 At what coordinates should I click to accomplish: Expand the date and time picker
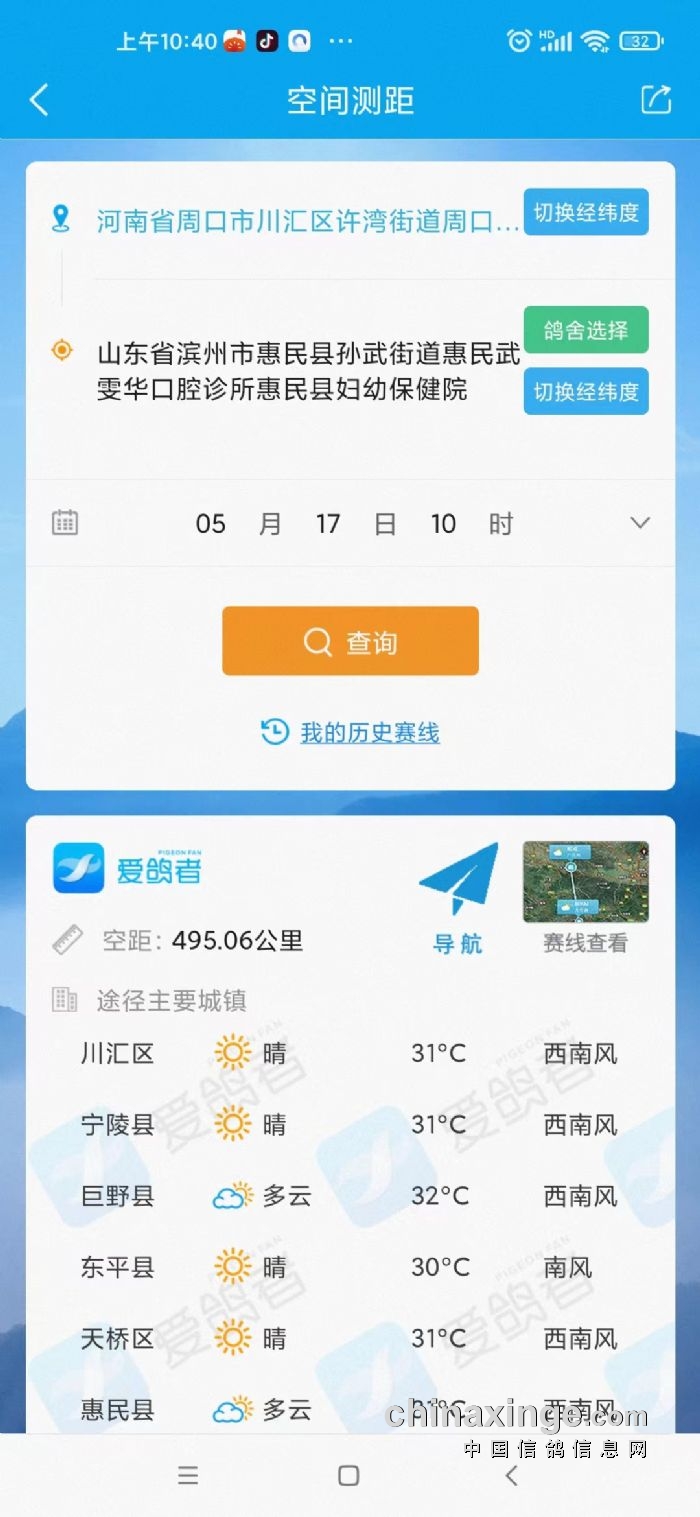(640, 523)
